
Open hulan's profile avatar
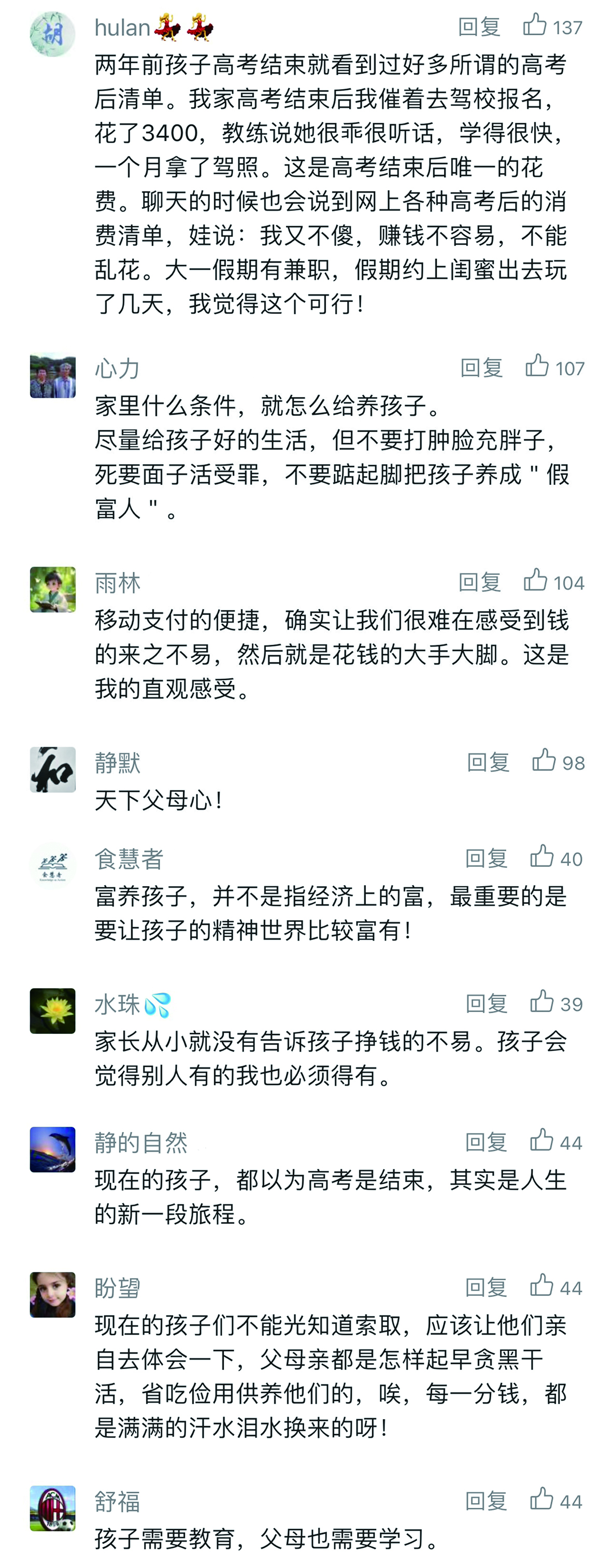53,34
